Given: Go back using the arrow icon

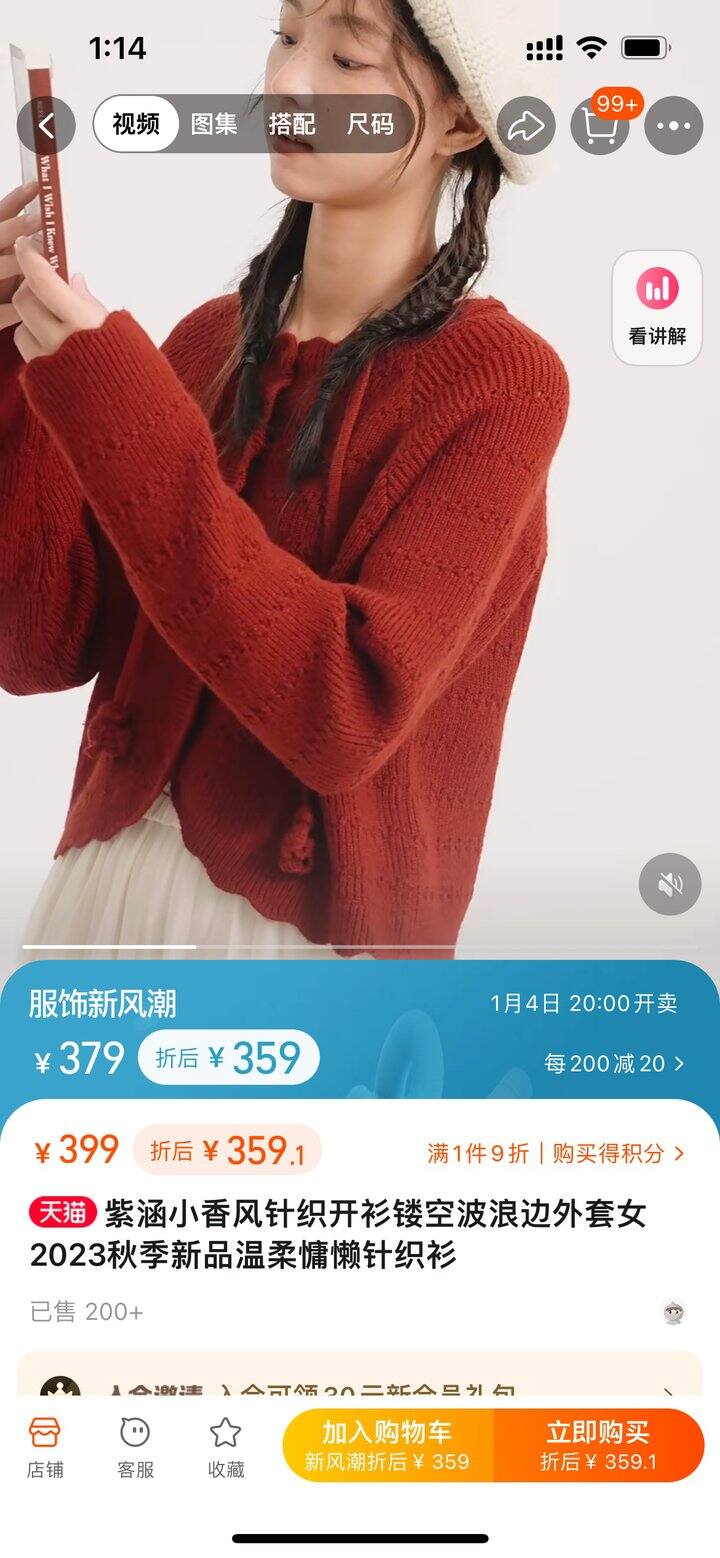Looking at the screenshot, I should tap(45, 126).
